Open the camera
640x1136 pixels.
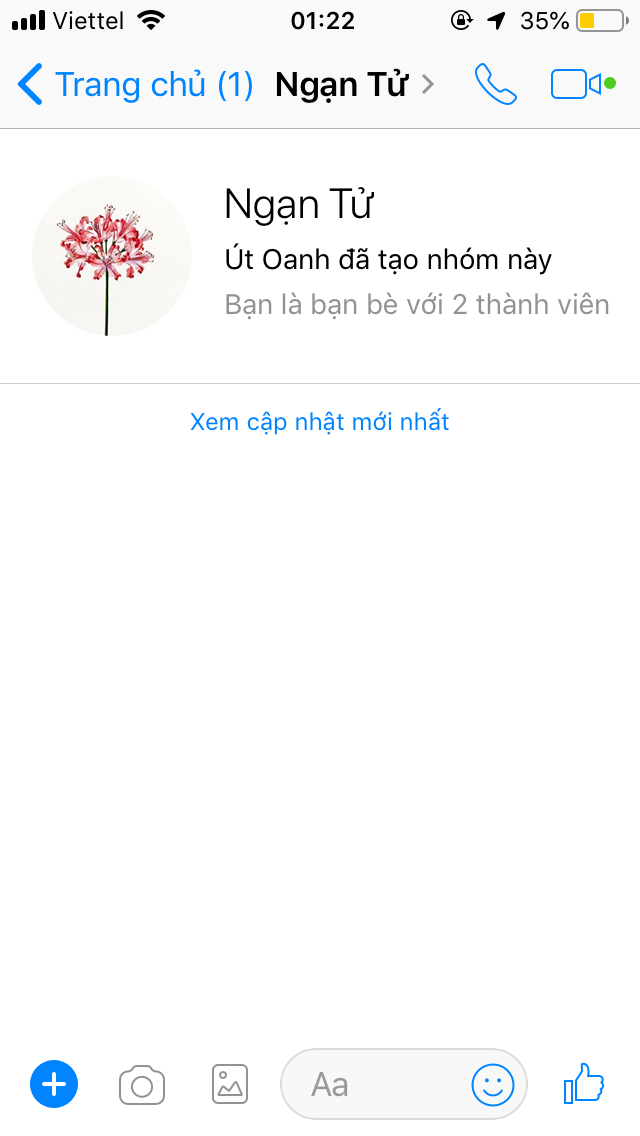click(142, 1085)
